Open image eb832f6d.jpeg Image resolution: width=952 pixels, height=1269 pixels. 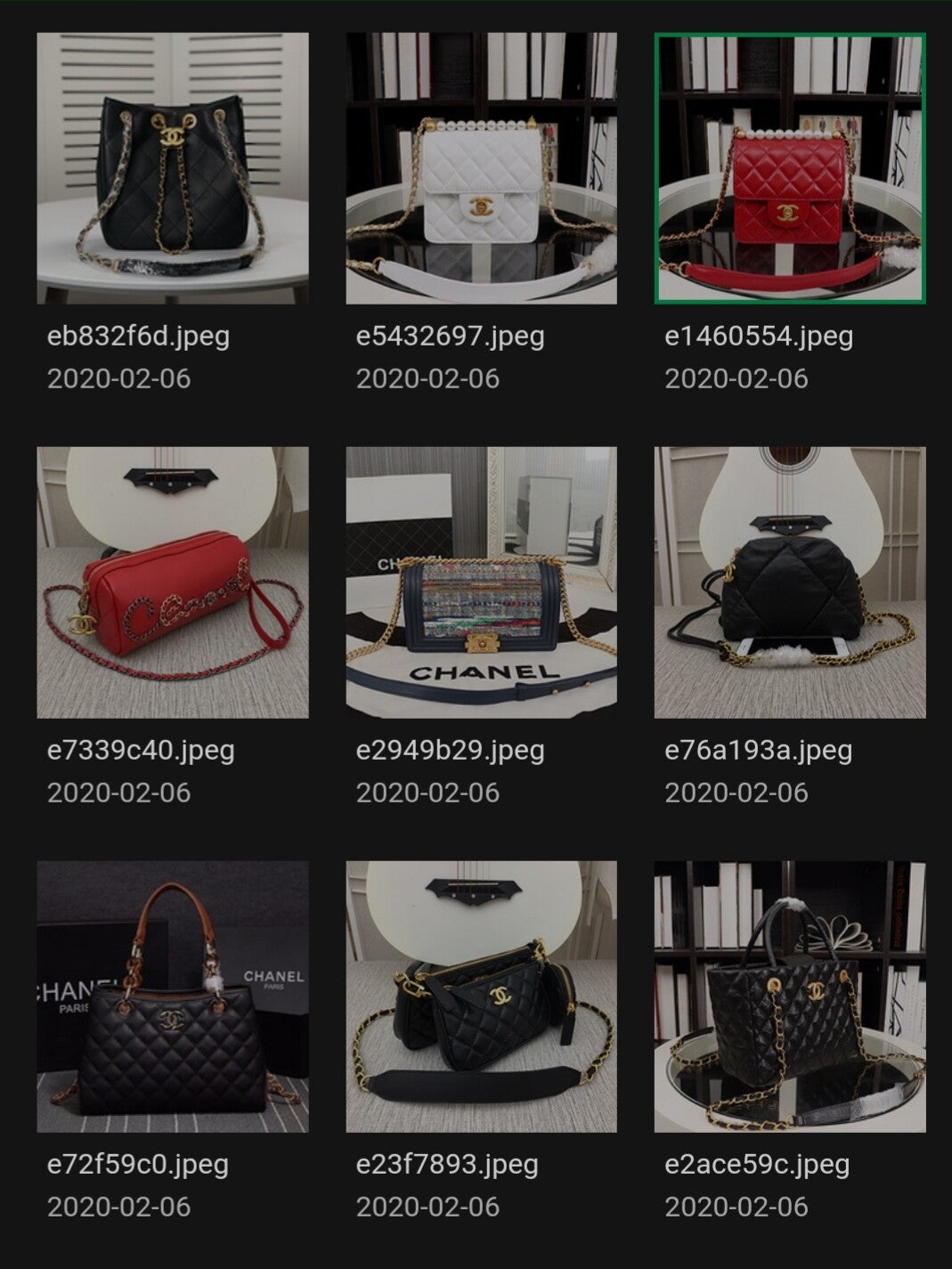coord(173,168)
